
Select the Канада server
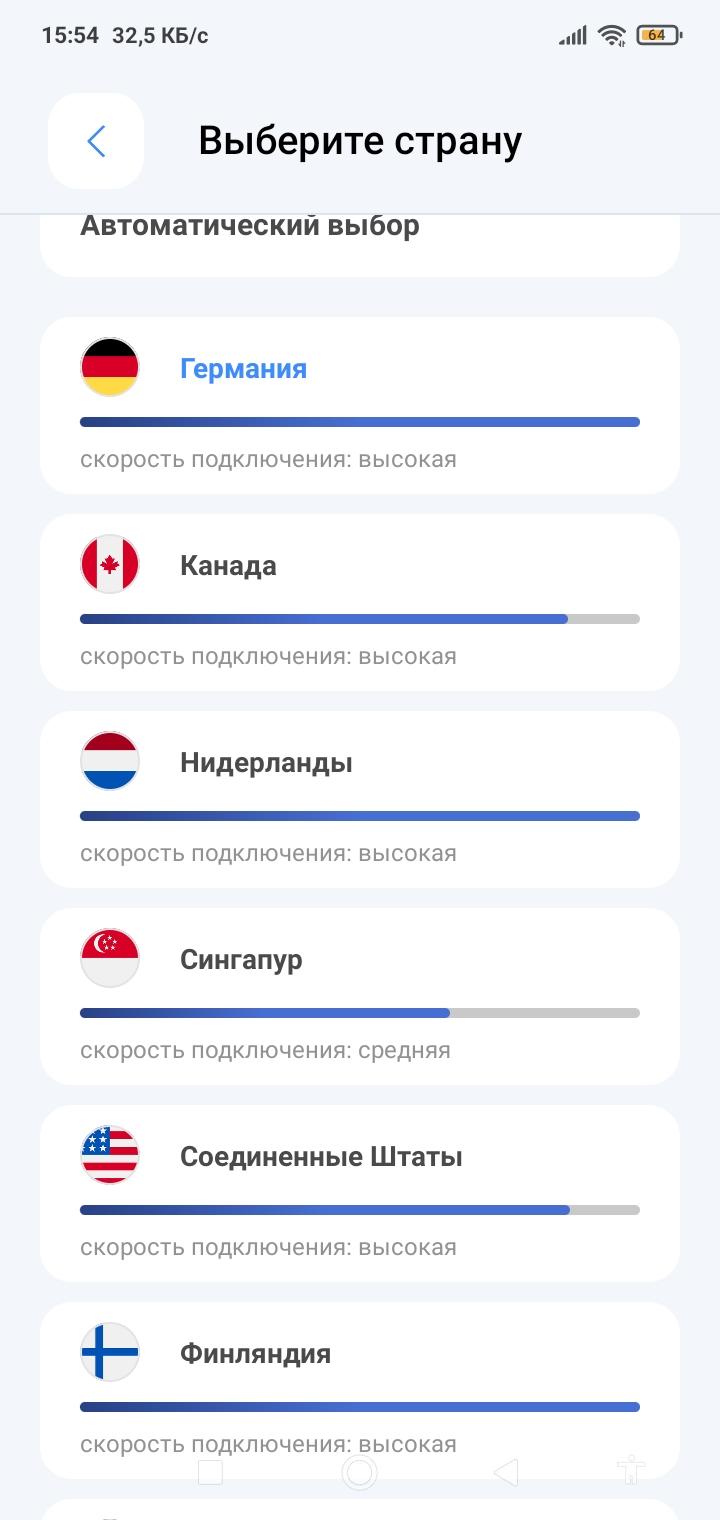(x=360, y=602)
